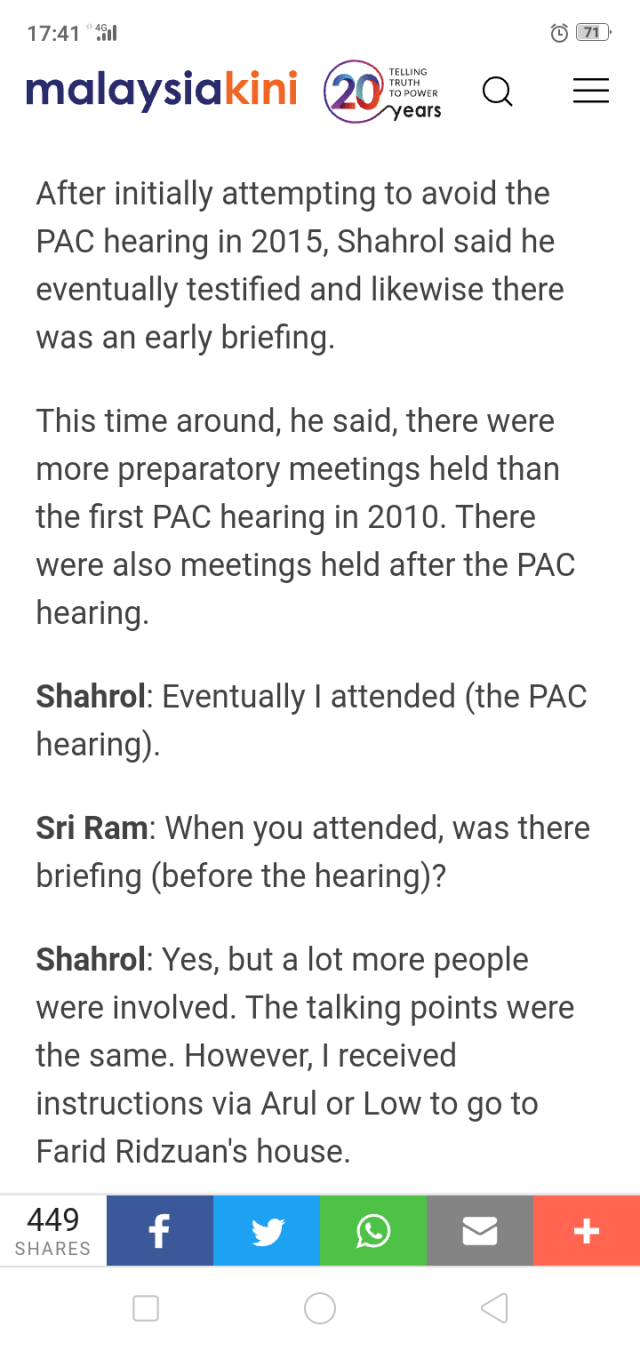Expand more sharing options plus button
Image resolution: width=640 pixels, height=1351 pixels.
point(586,1231)
